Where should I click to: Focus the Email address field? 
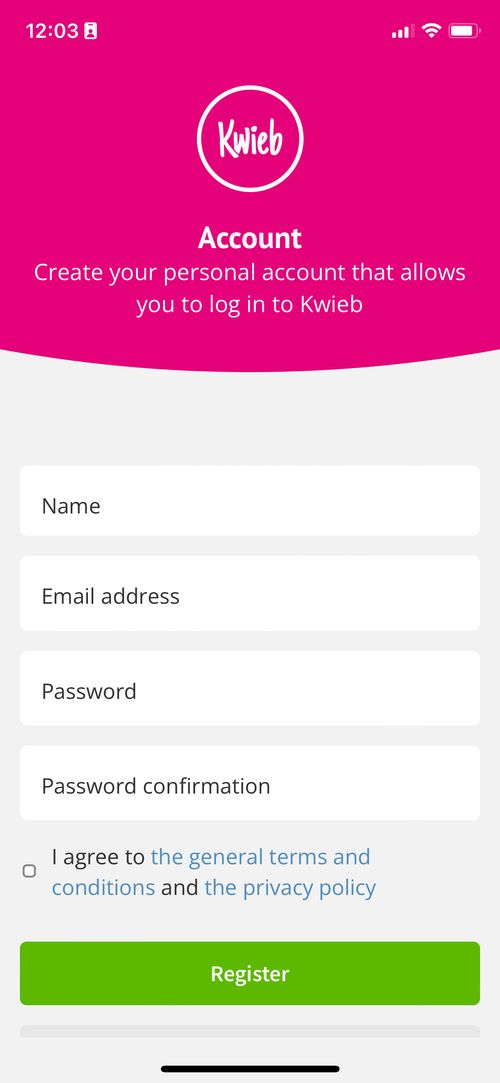tap(249, 593)
